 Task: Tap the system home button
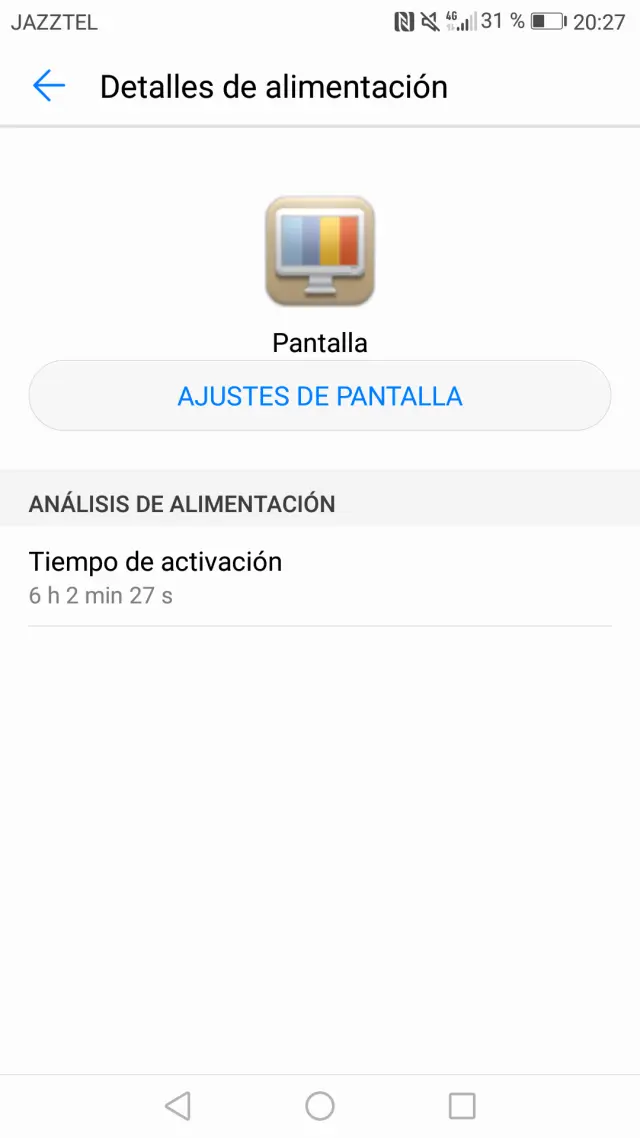320,1105
